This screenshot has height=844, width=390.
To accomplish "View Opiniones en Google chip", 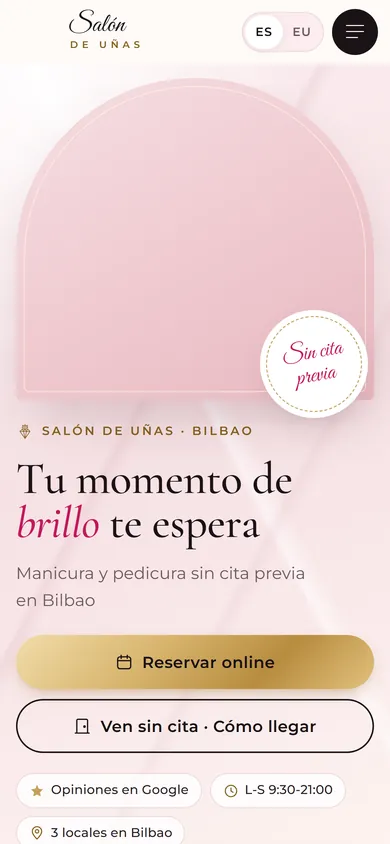I will [x=109, y=790].
